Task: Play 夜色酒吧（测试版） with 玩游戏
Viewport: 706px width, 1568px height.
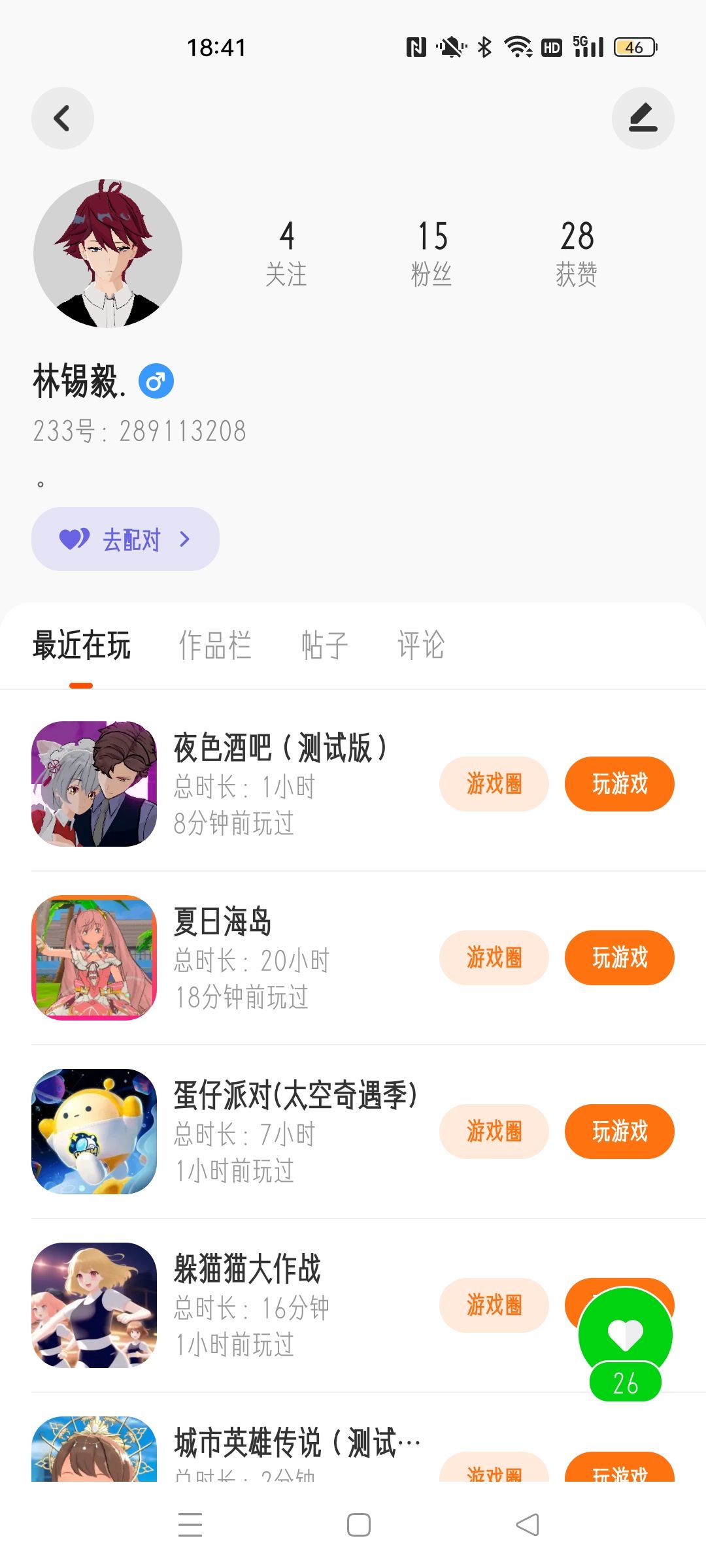Action: [620, 784]
